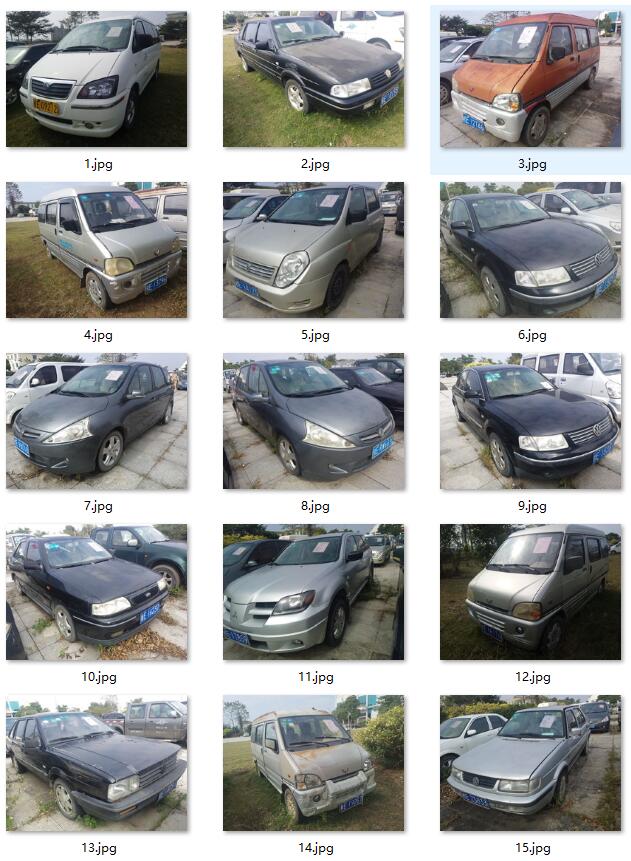Select image 8.jpg

(314, 421)
